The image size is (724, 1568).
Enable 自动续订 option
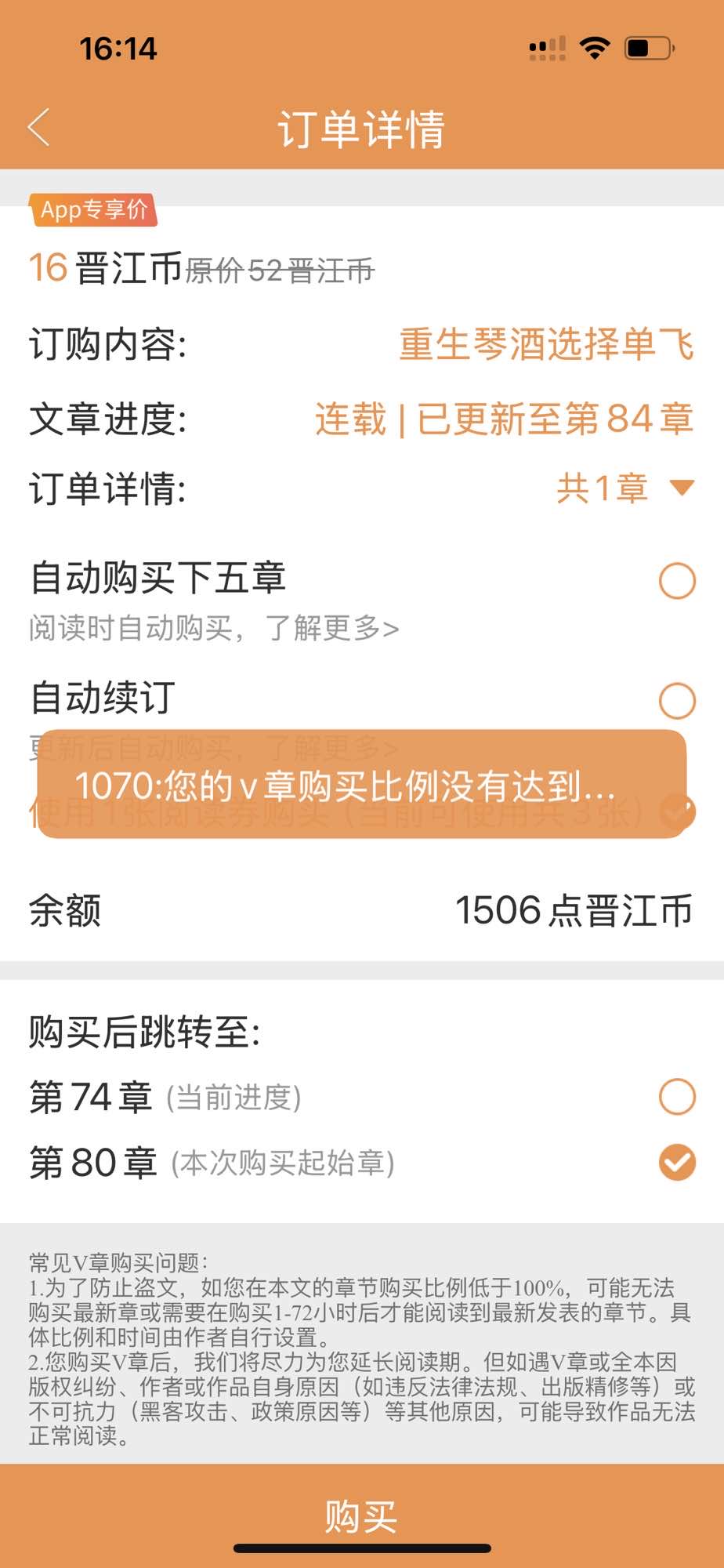coord(677,700)
